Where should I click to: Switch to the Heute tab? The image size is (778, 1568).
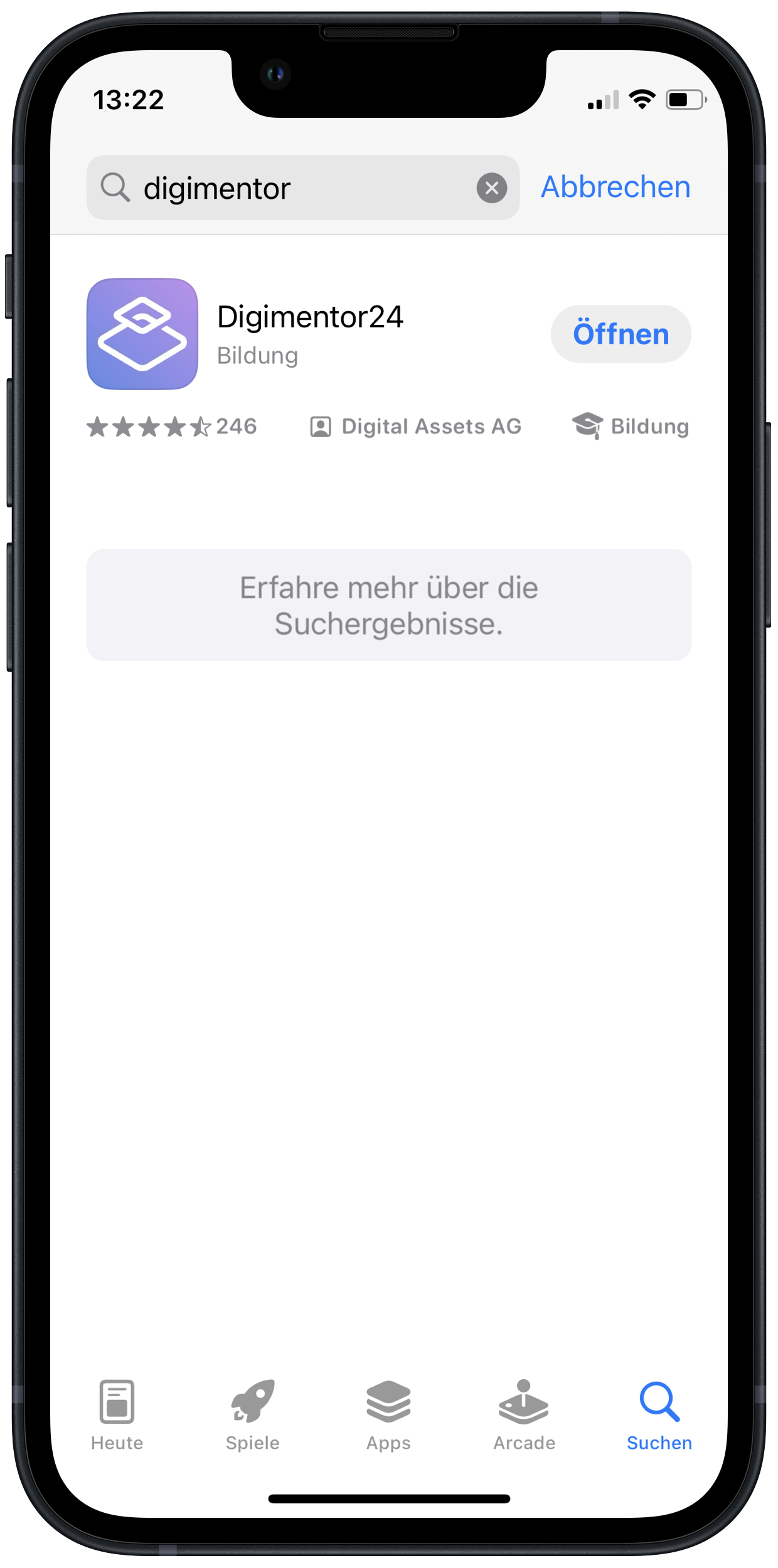pyautogui.click(x=117, y=1415)
